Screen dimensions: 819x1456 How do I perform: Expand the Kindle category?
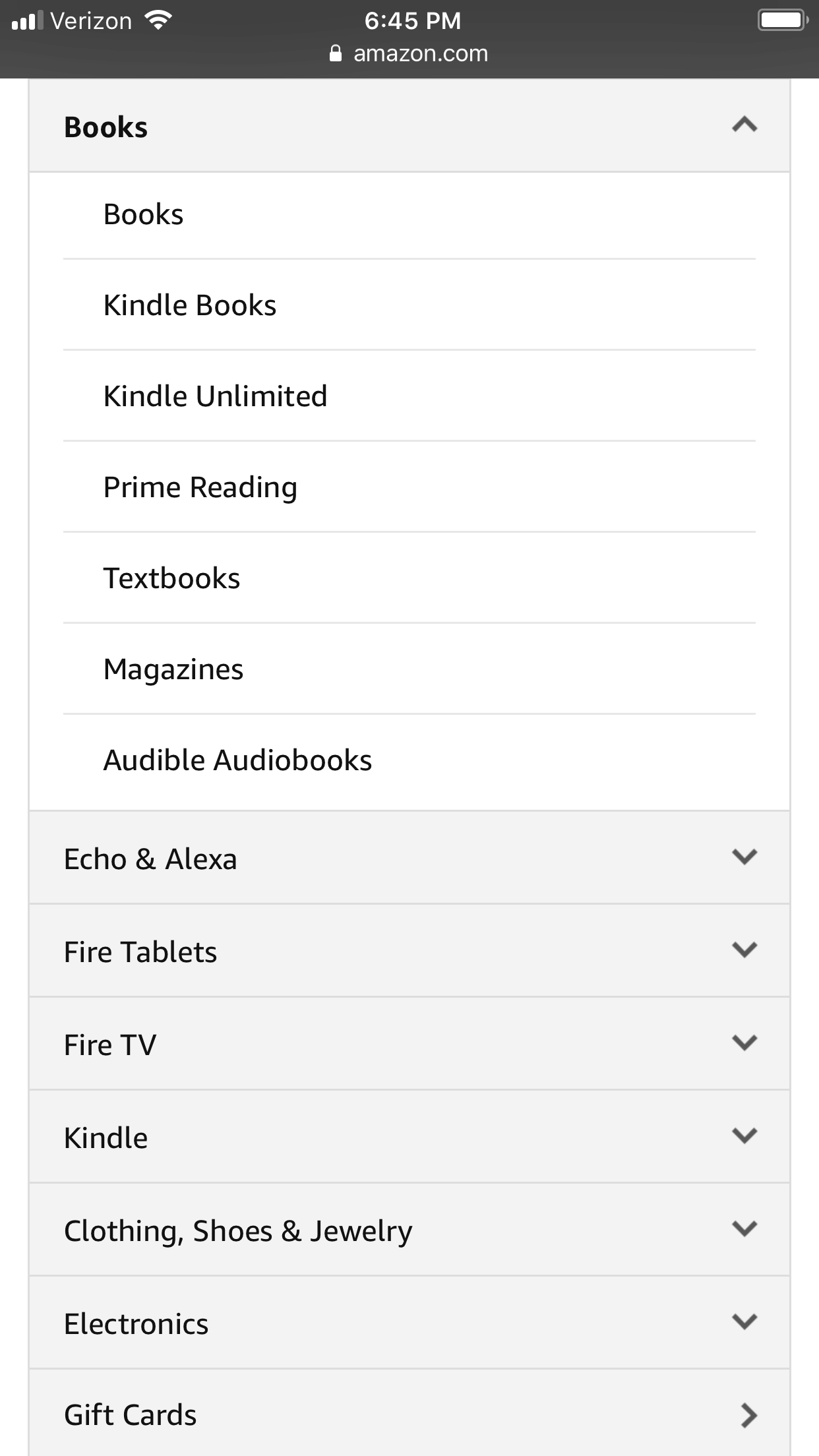pos(745,1137)
